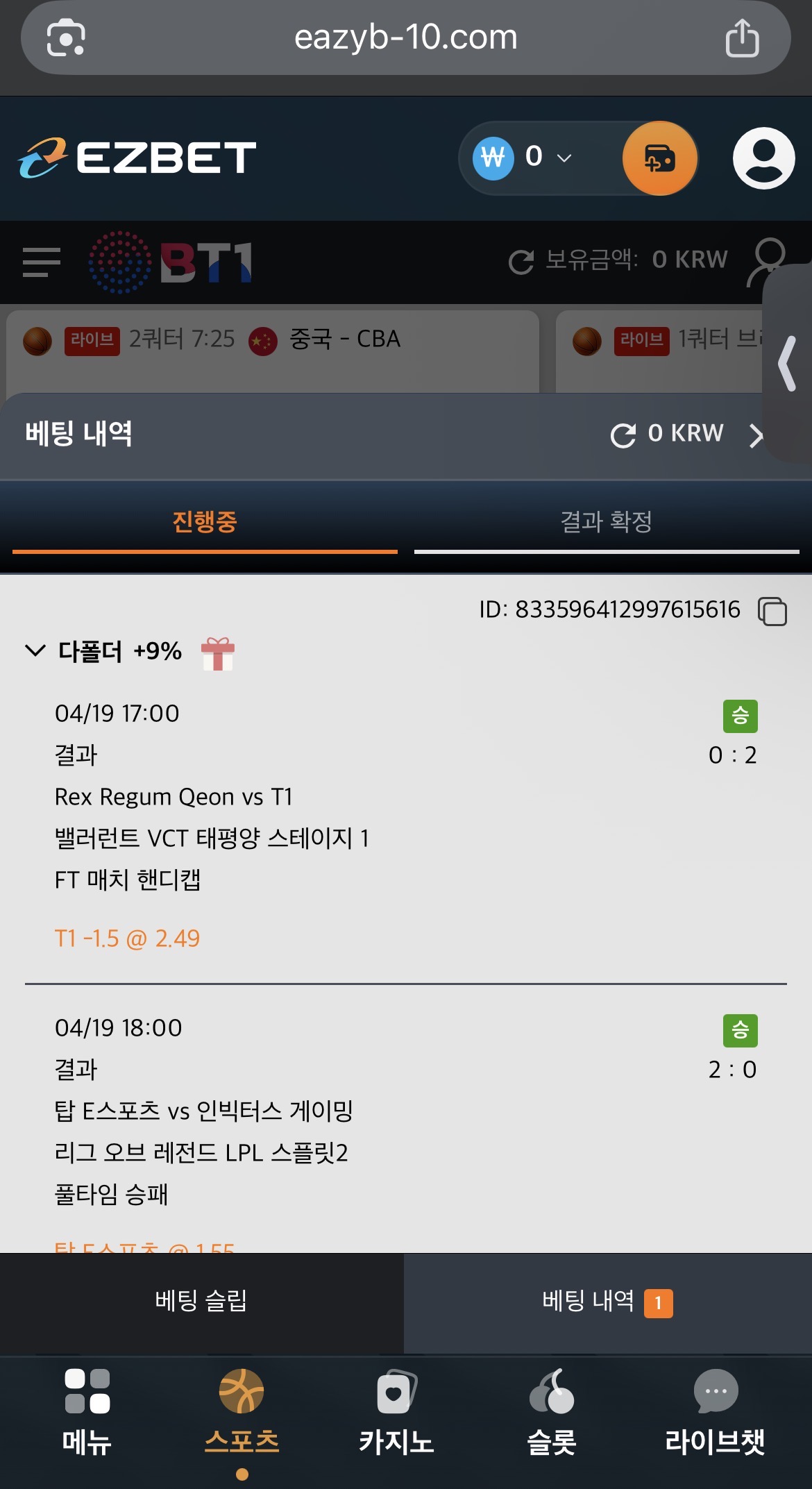Share the page from the browser bar
The height and width of the screenshot is (1489, 812).
741,38
